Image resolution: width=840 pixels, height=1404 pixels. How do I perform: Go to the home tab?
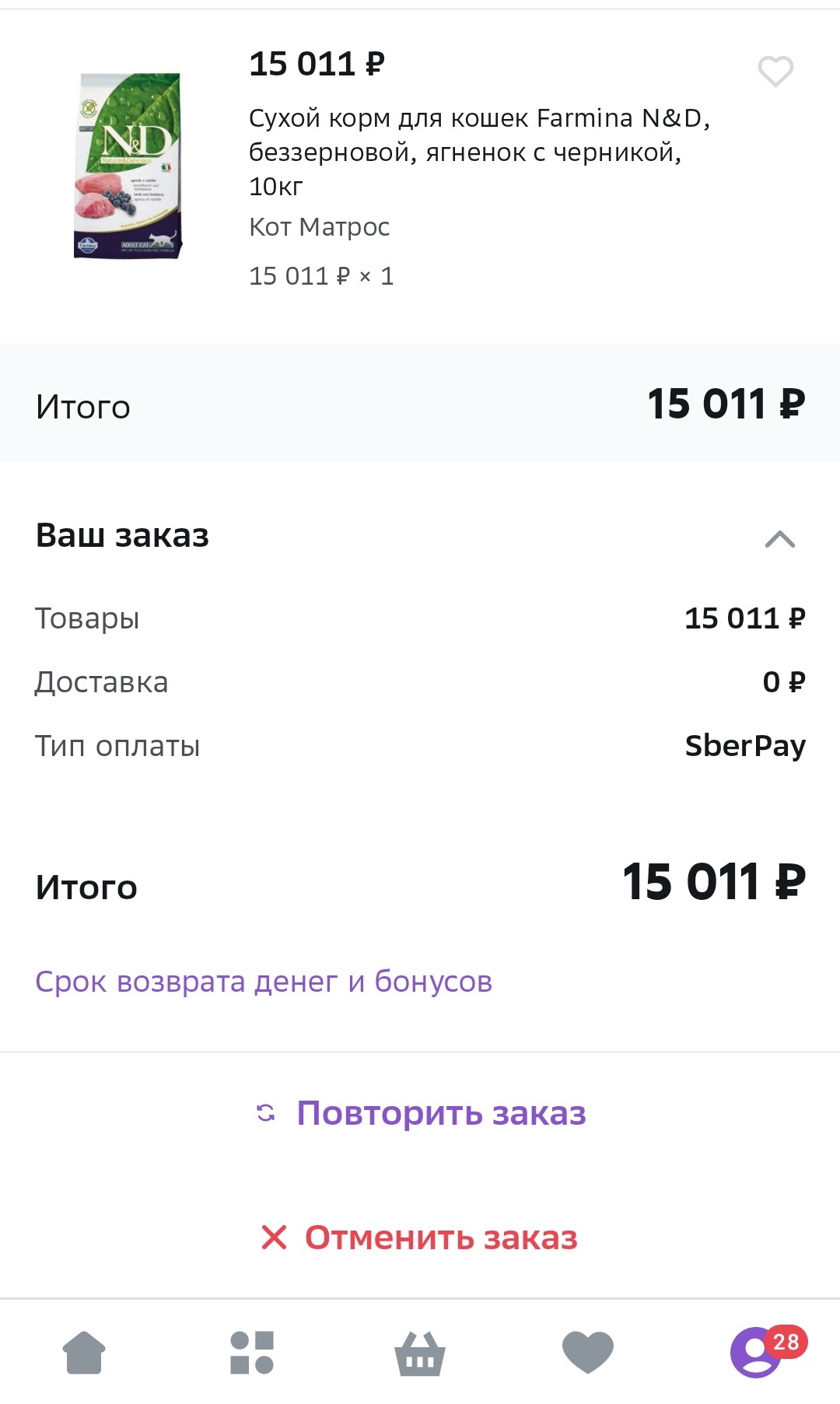pos(84,1353)
